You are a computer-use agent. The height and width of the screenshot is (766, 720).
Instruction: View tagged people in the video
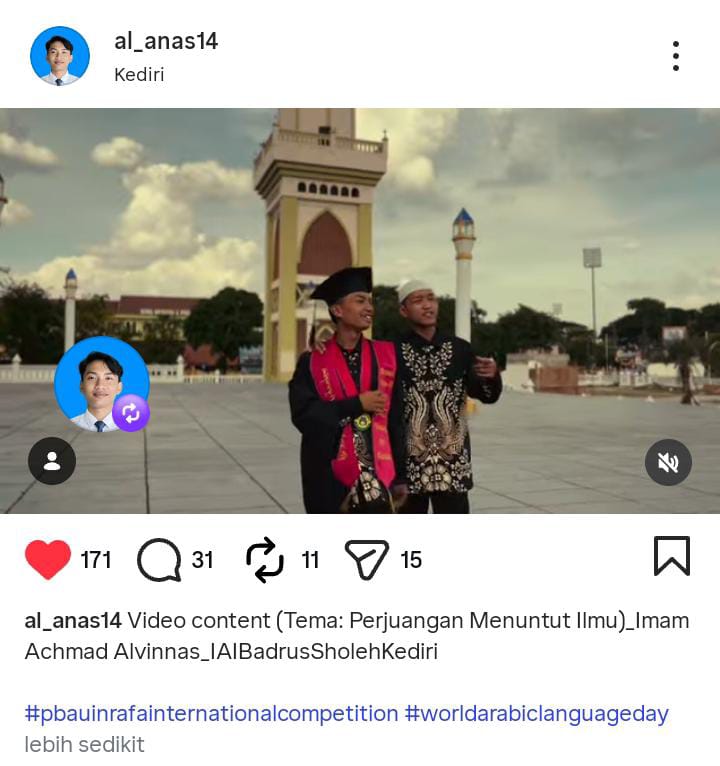[52, 462]
